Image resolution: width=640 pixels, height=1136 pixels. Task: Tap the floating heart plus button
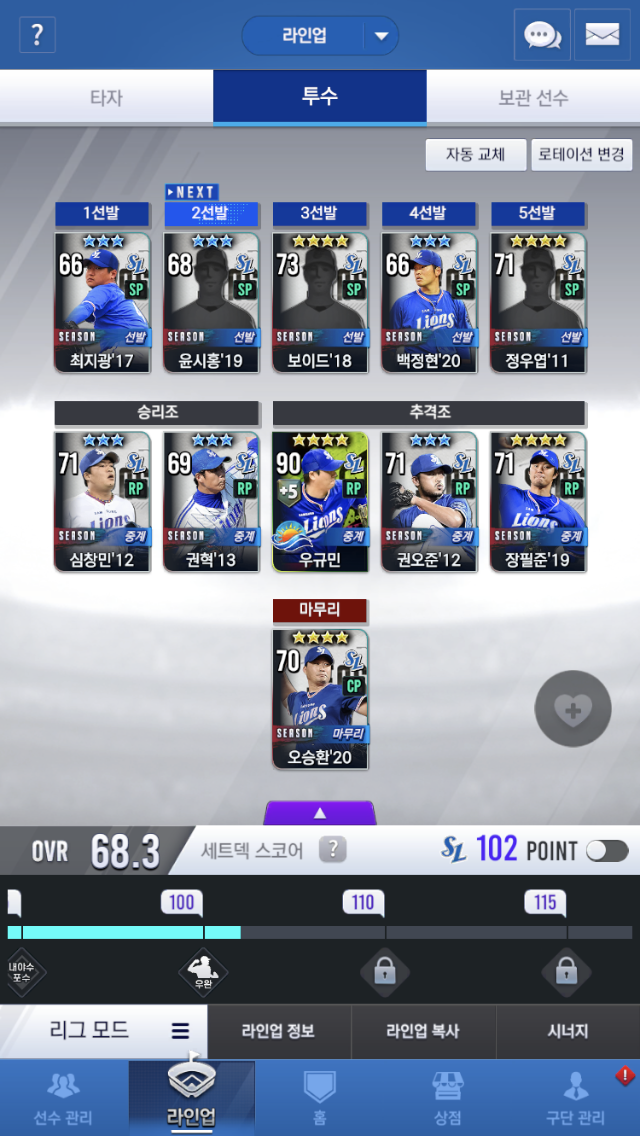[x=573, y=709]
